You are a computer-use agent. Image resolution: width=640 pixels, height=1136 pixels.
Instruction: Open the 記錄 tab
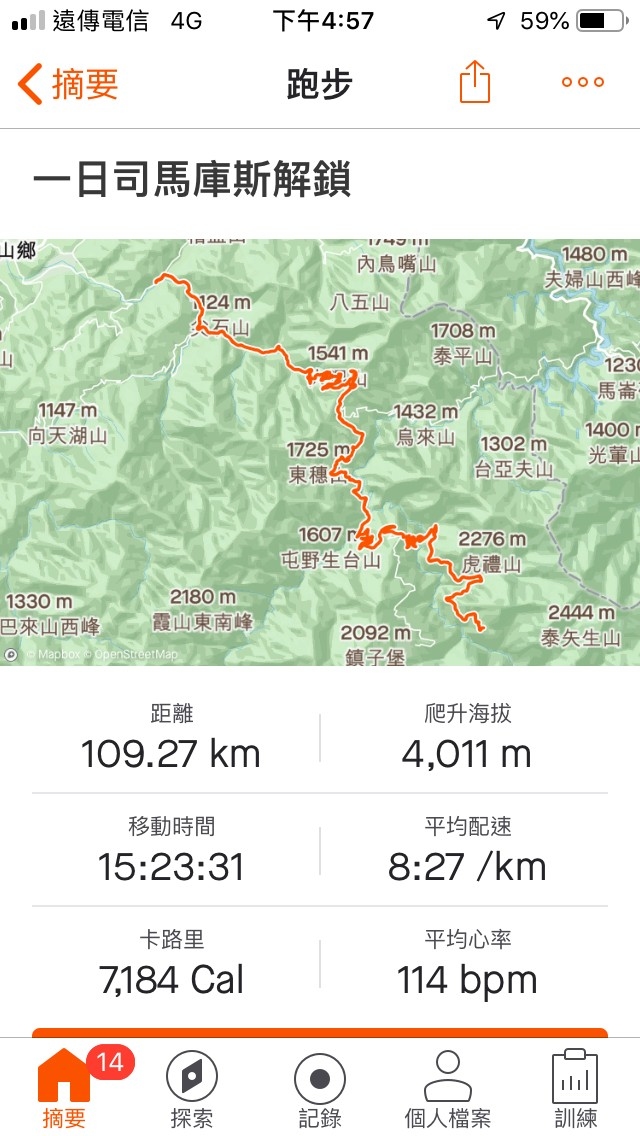[320, 1090]
